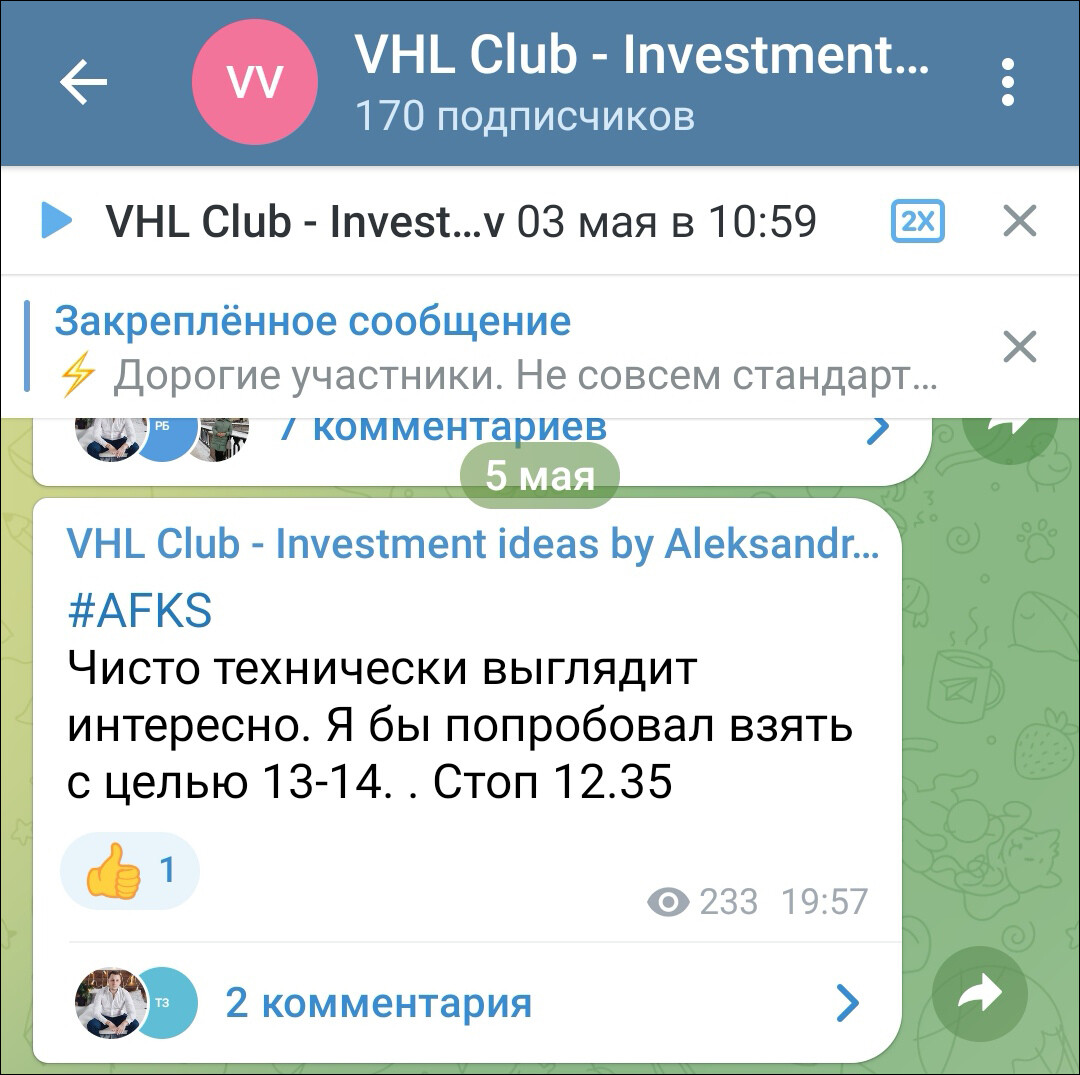Open forwarded source VHL Club - Investment ideas

(x=472, y=544)
